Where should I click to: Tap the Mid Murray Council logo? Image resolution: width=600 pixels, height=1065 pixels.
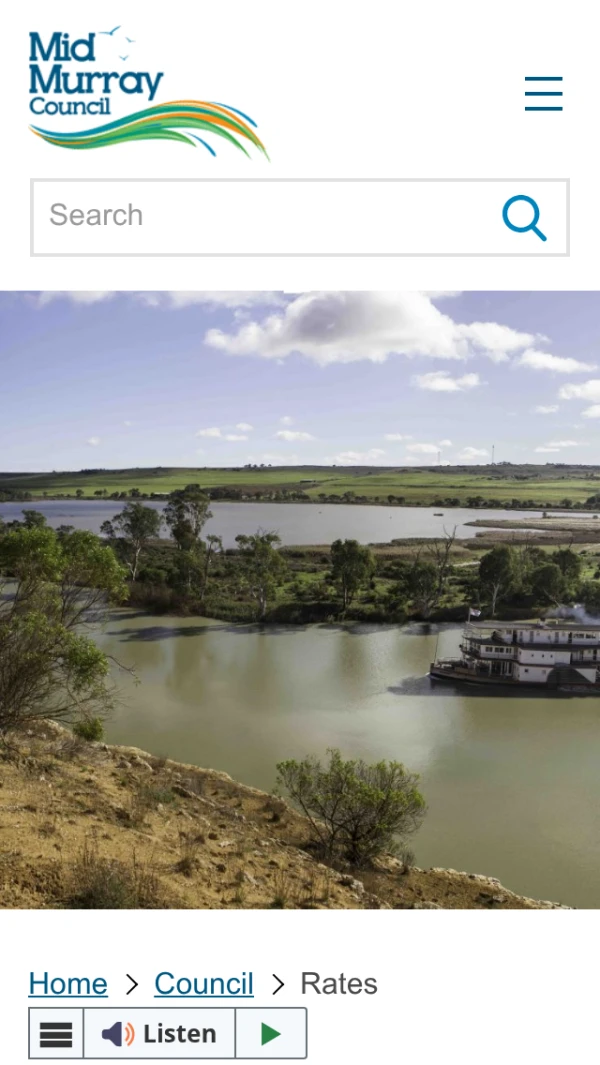click(x=148, y=93)
